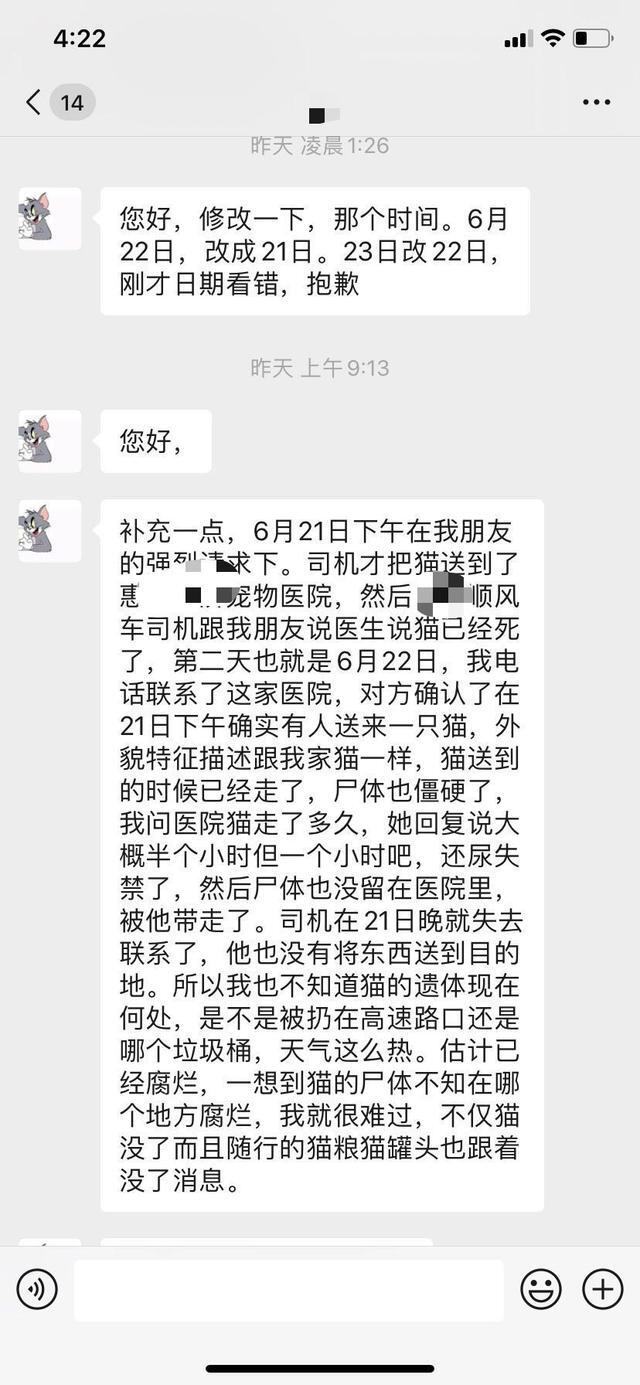Viewport: 640px width, 1385px height.
Task: Open the three-dot chat options menu
Action: [596, 102]
